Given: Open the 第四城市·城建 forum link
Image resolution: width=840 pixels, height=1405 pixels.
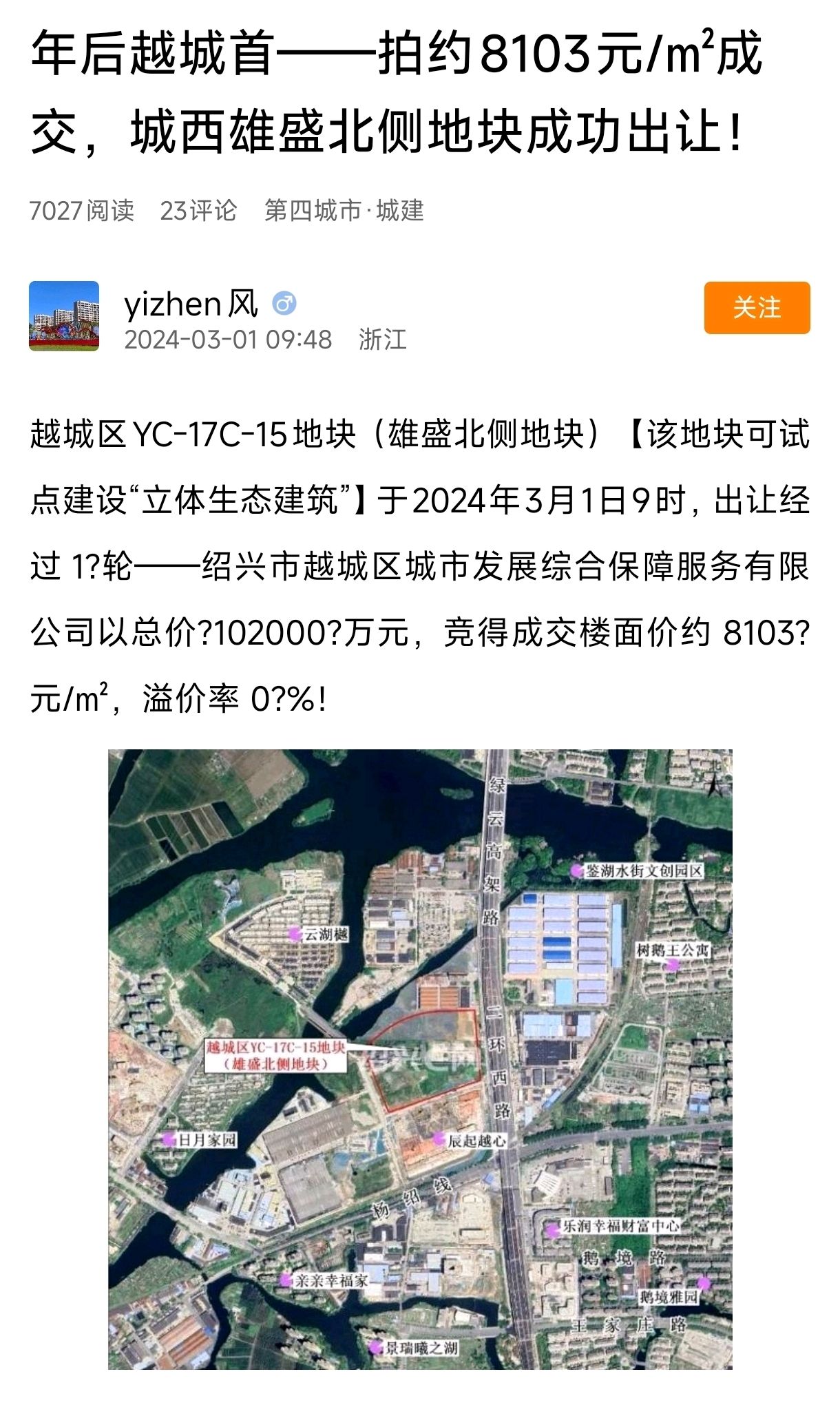Looking at the screenshot, I should [x=344, y=211].
